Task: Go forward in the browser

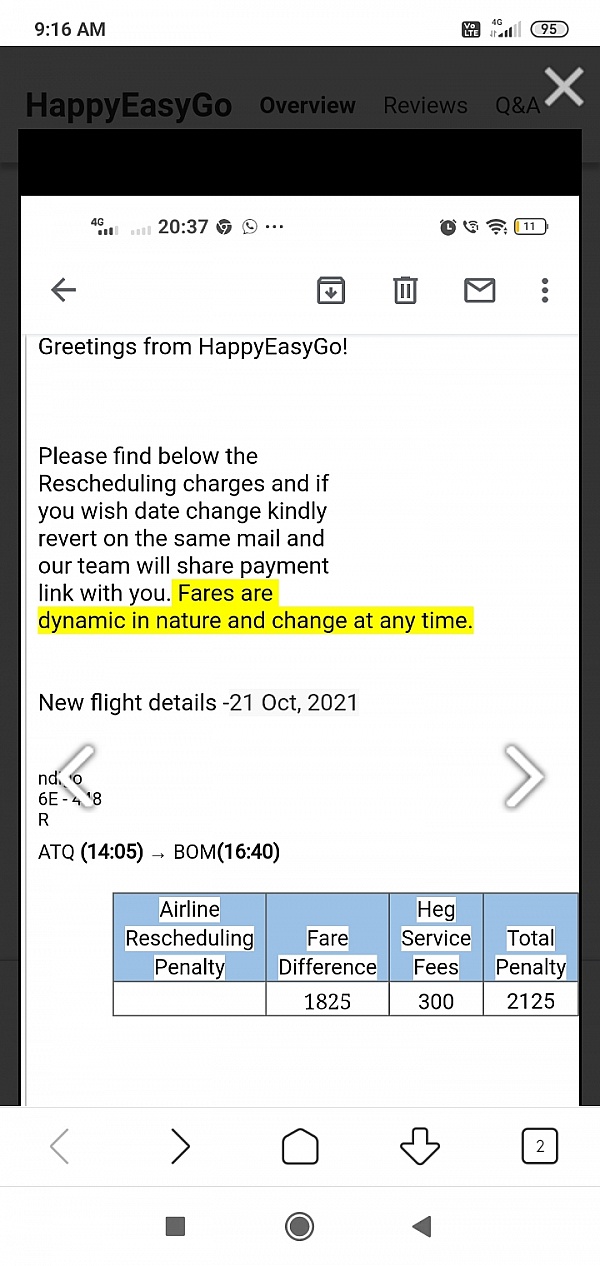Action: pyautogui.click(x=180, y=1146)
